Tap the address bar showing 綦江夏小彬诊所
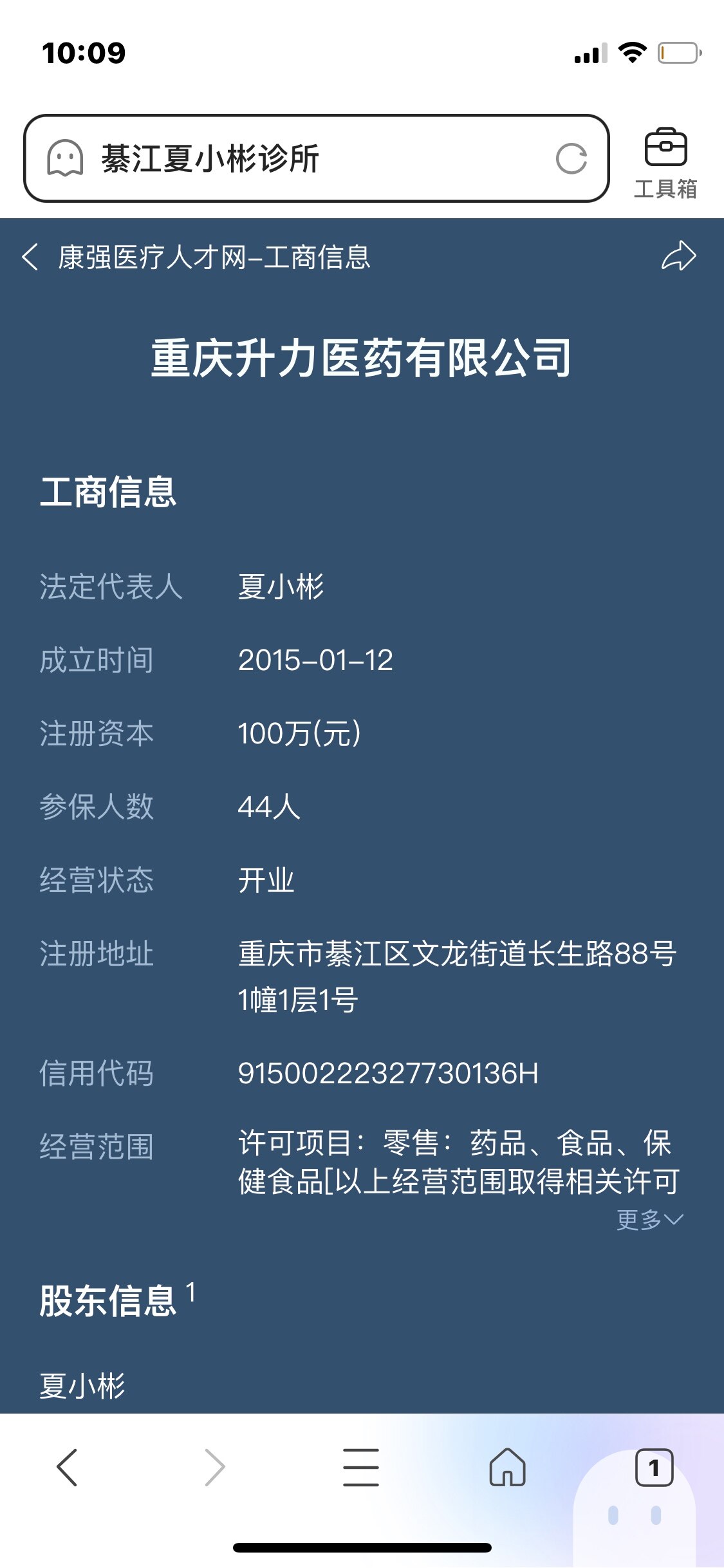 (315, 158)
